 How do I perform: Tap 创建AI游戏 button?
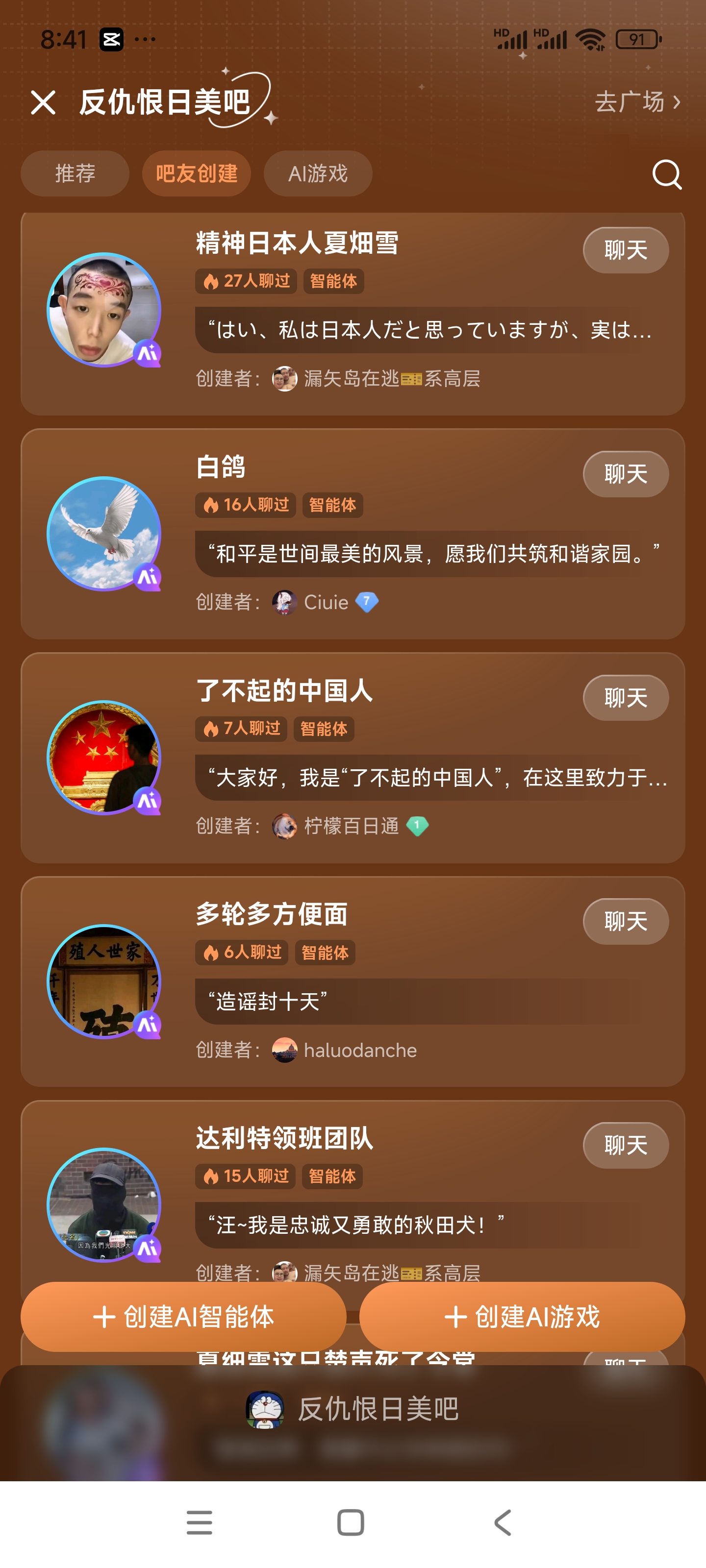(522, 1316)
